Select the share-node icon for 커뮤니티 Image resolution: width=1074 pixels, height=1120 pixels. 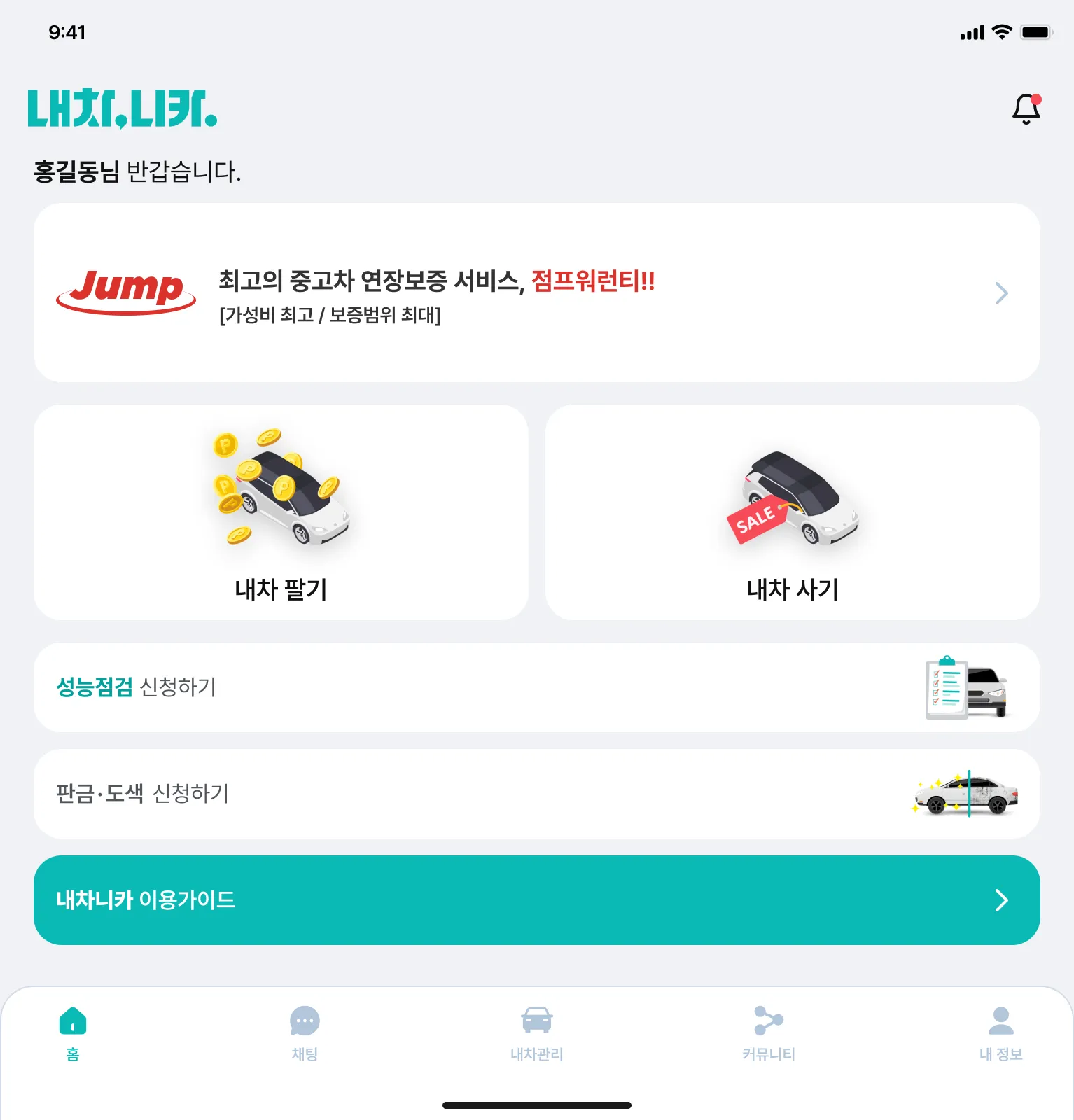tap(769, 1021)
